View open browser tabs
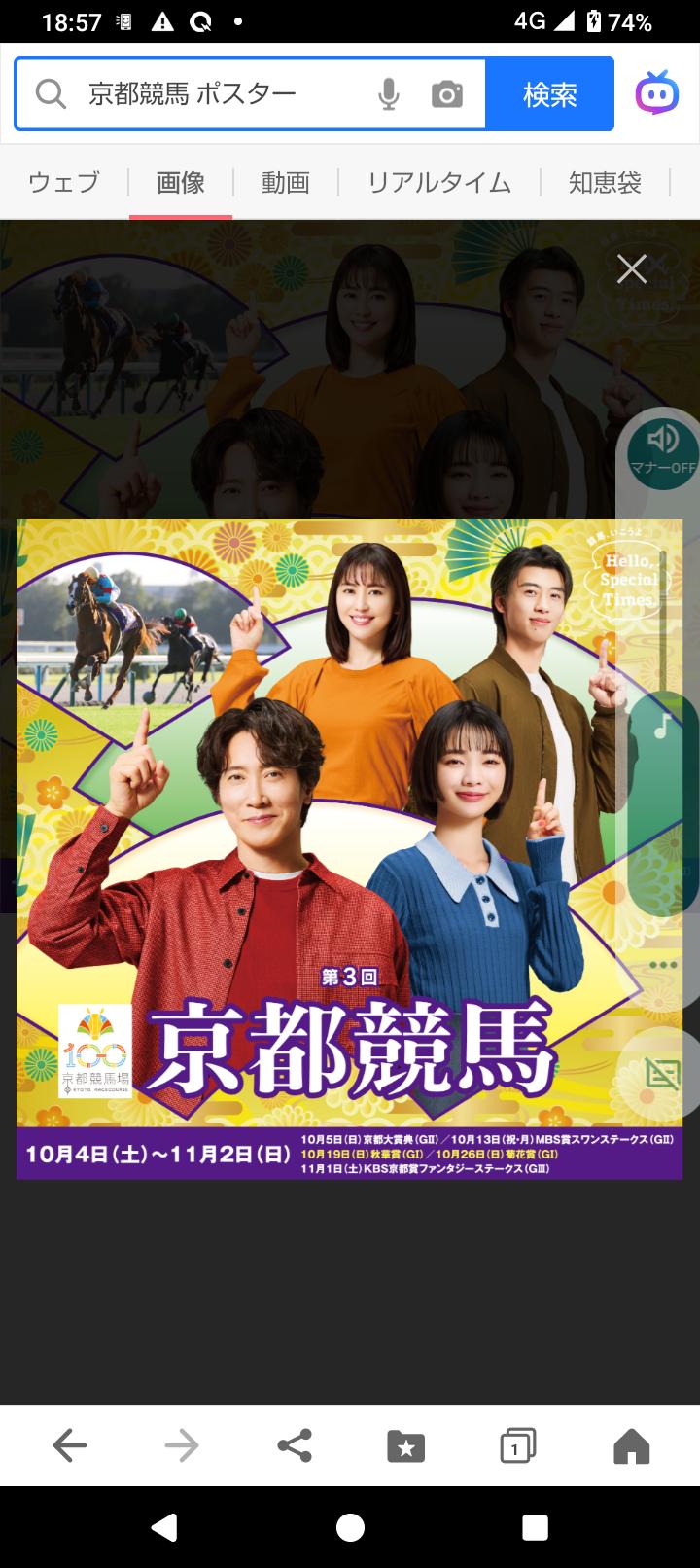 (x=517, y=1446)
